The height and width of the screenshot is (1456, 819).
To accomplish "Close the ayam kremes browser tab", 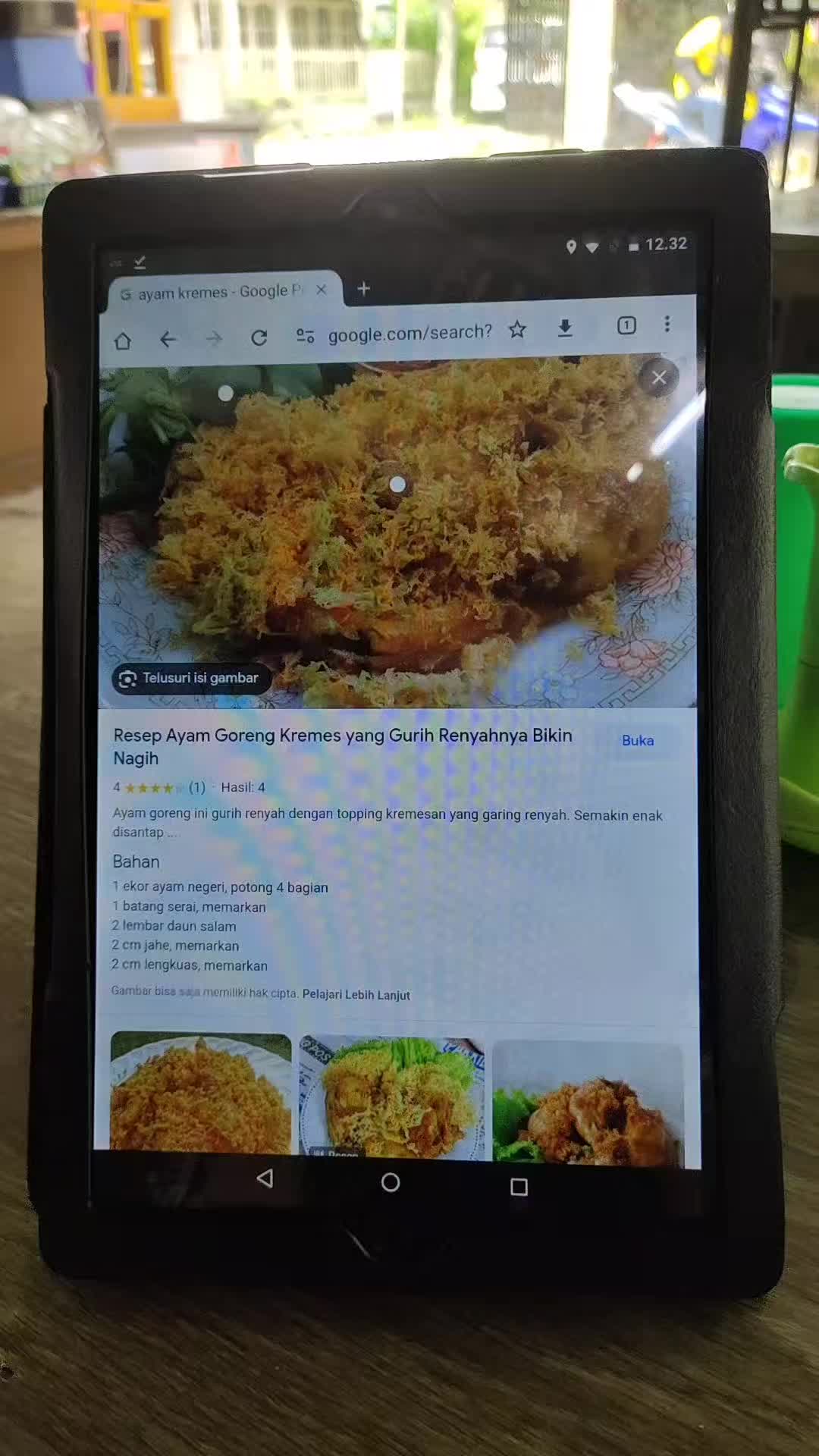I will (322, 290).
